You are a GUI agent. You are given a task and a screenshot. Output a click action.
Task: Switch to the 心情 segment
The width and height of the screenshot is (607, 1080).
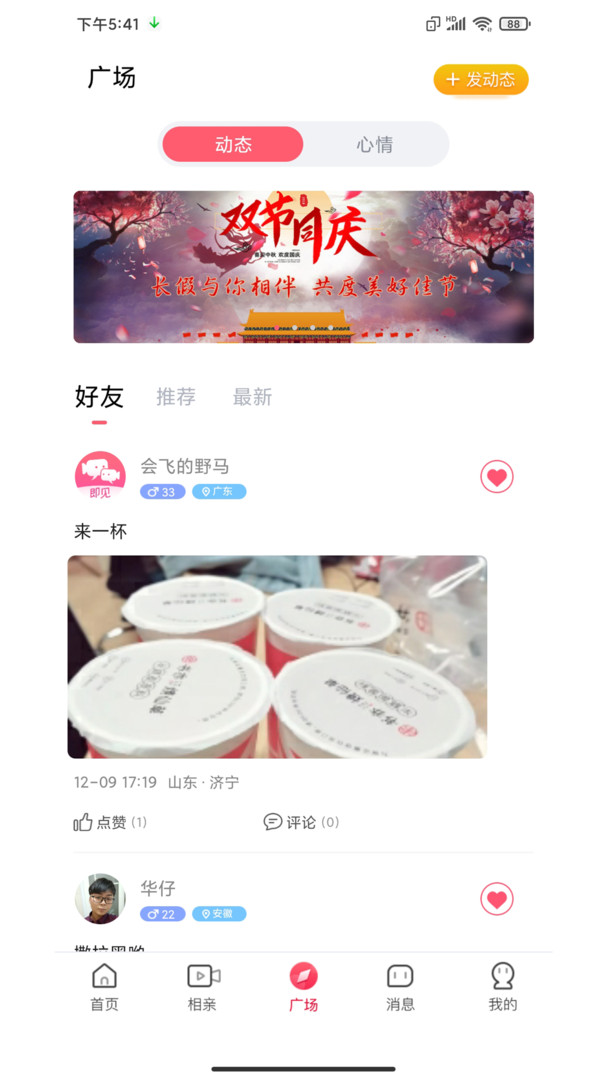coord(375,145)
